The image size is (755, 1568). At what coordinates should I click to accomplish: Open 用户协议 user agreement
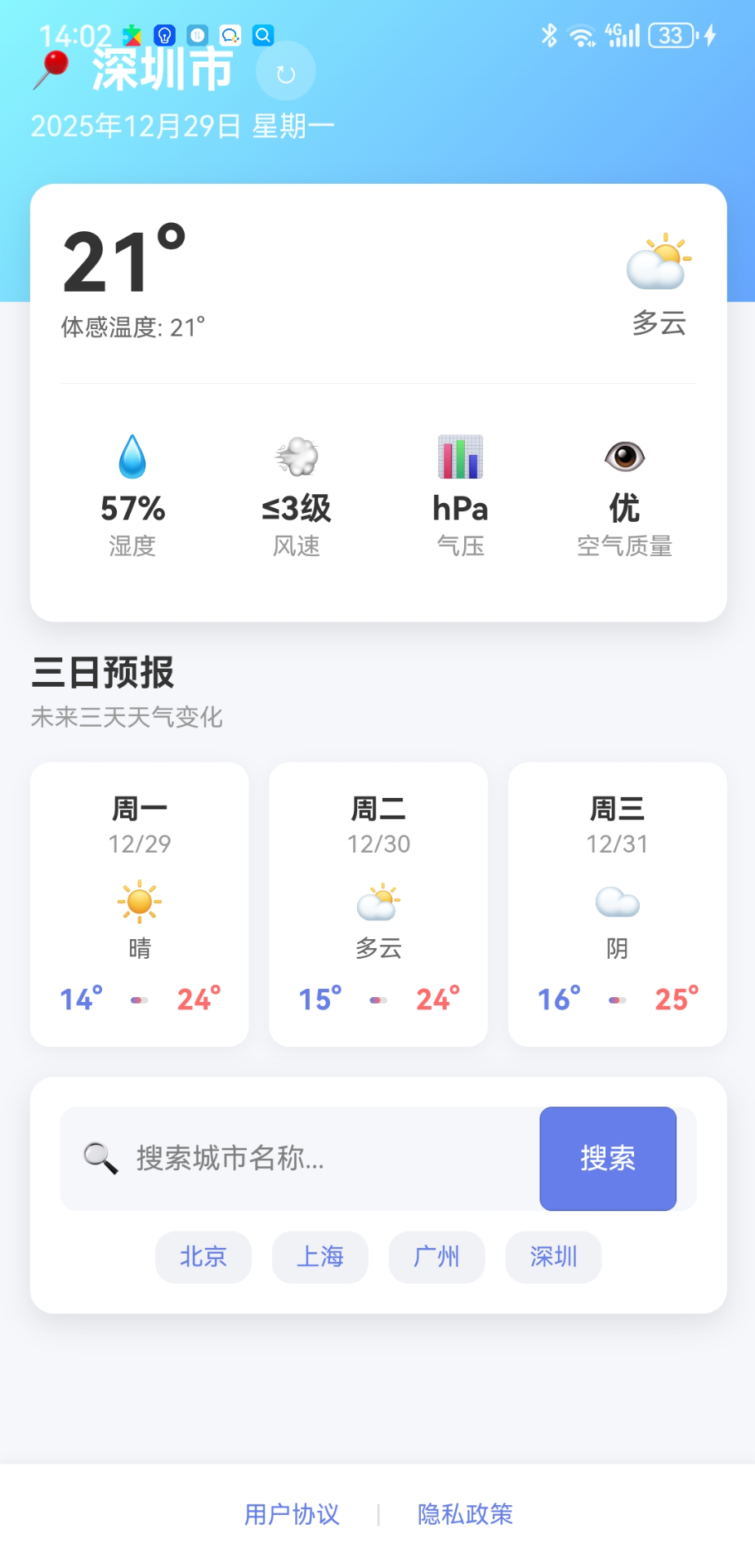292,1515
